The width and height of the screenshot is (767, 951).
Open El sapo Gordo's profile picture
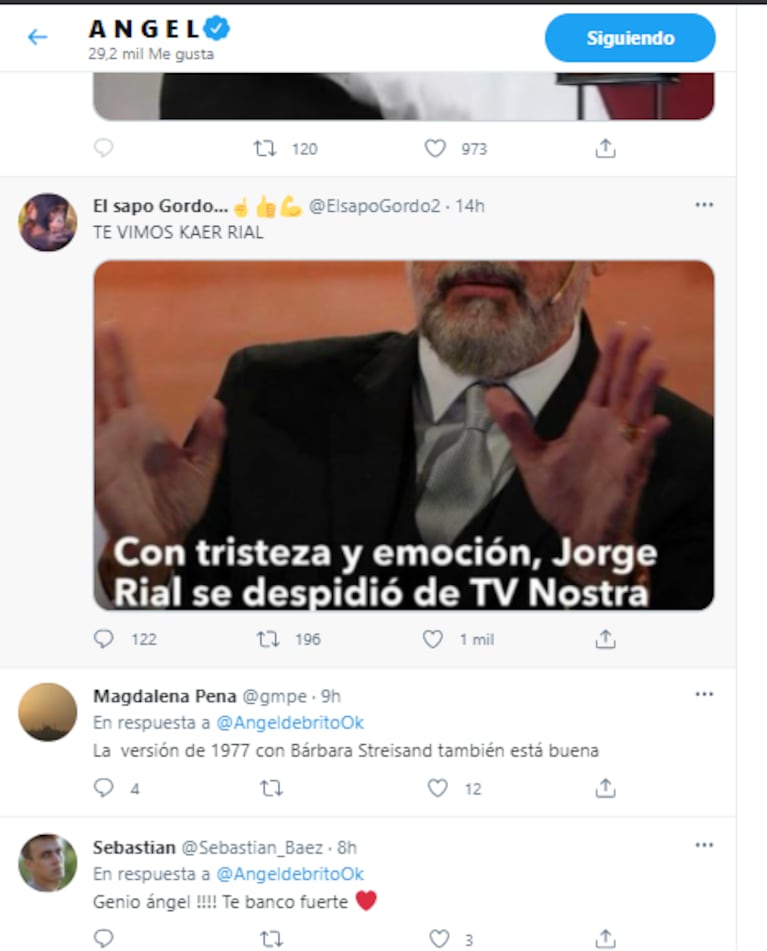pyautogui.click(x=47, y=222)
